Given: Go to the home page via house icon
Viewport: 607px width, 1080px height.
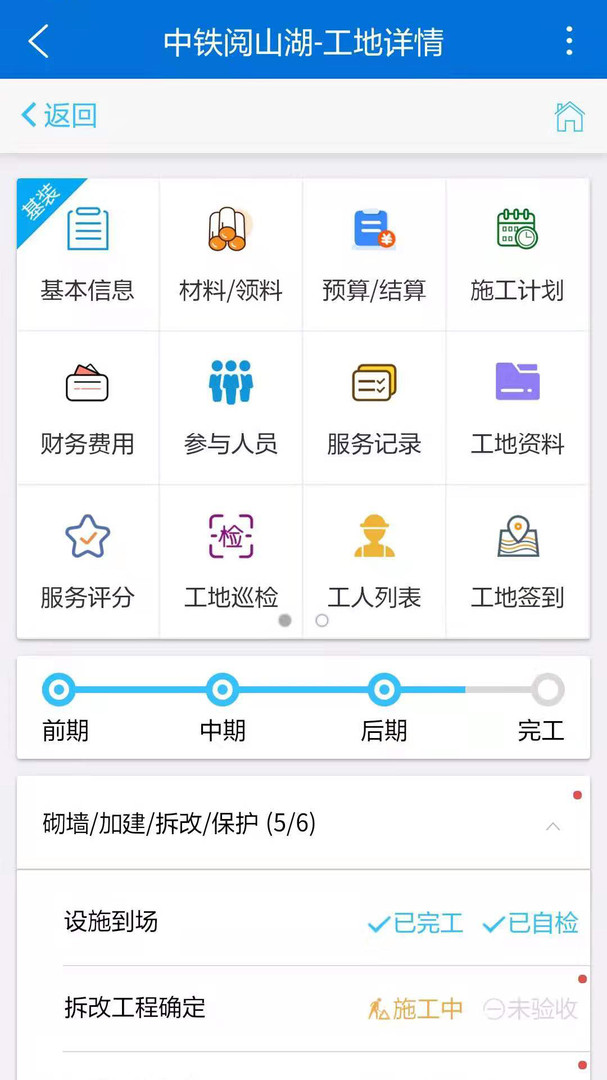Looking at the screenshot, I should click(569, 116).
